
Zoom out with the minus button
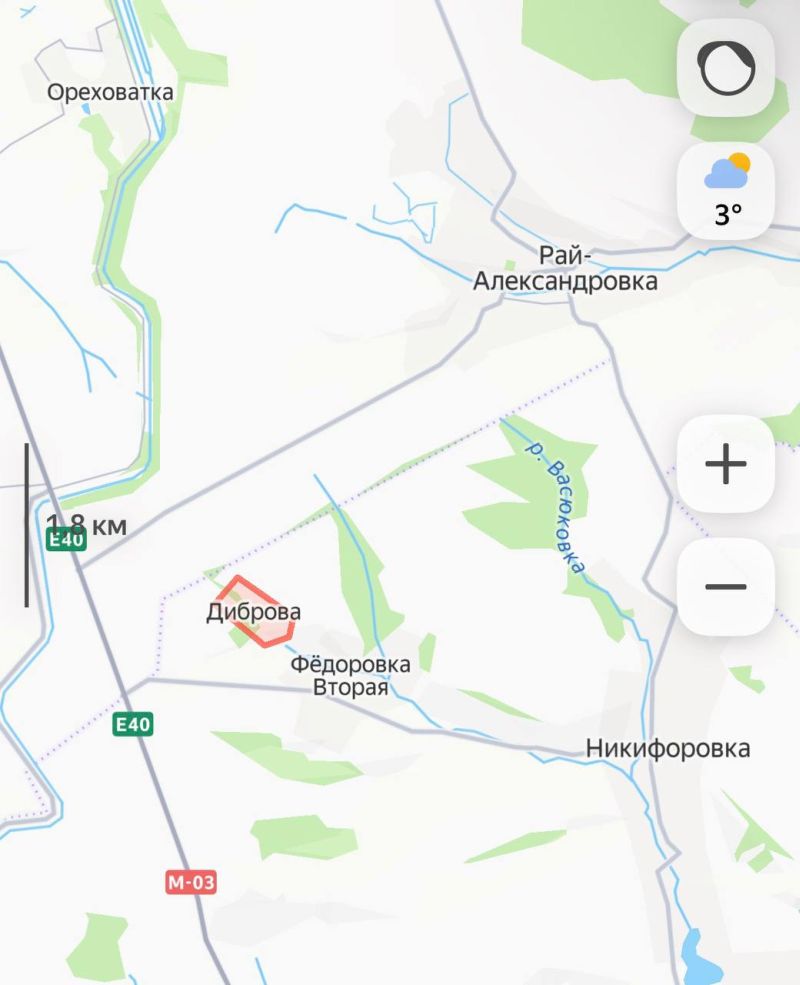pos(726,587)
